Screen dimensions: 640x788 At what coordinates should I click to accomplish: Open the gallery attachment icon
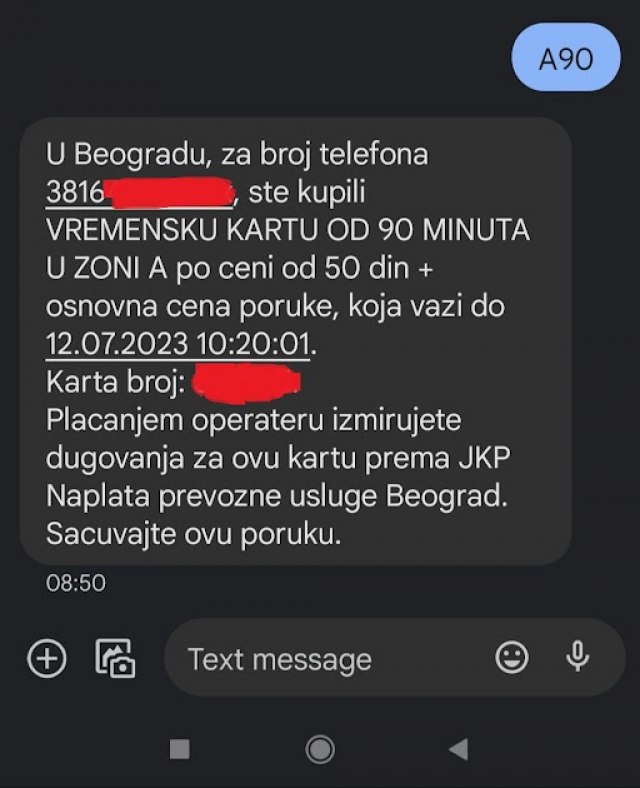[x=115, y=658]
